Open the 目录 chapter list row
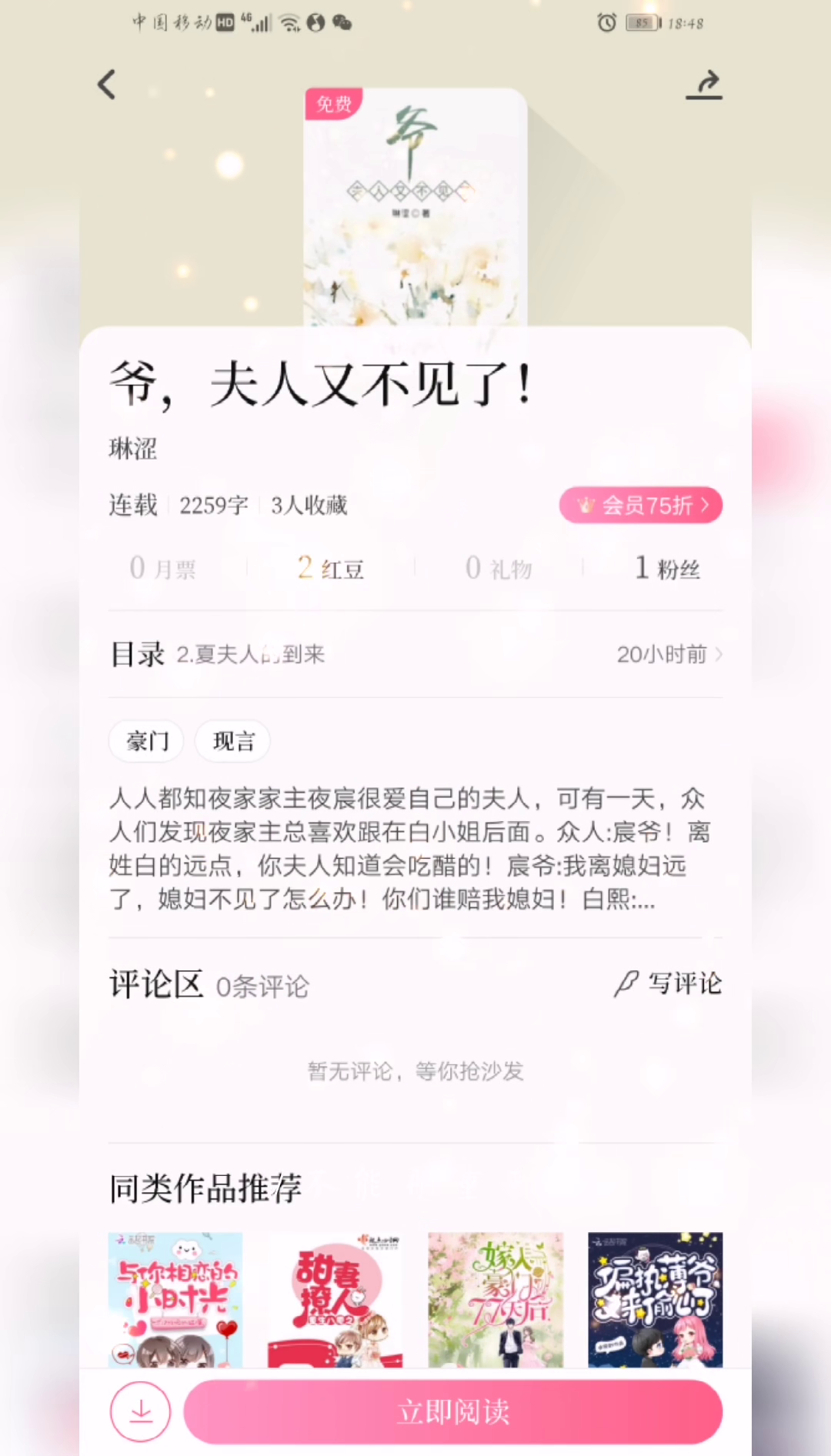Image resolution: width=831 pixels, height=1456 pixels. (415, 654)
